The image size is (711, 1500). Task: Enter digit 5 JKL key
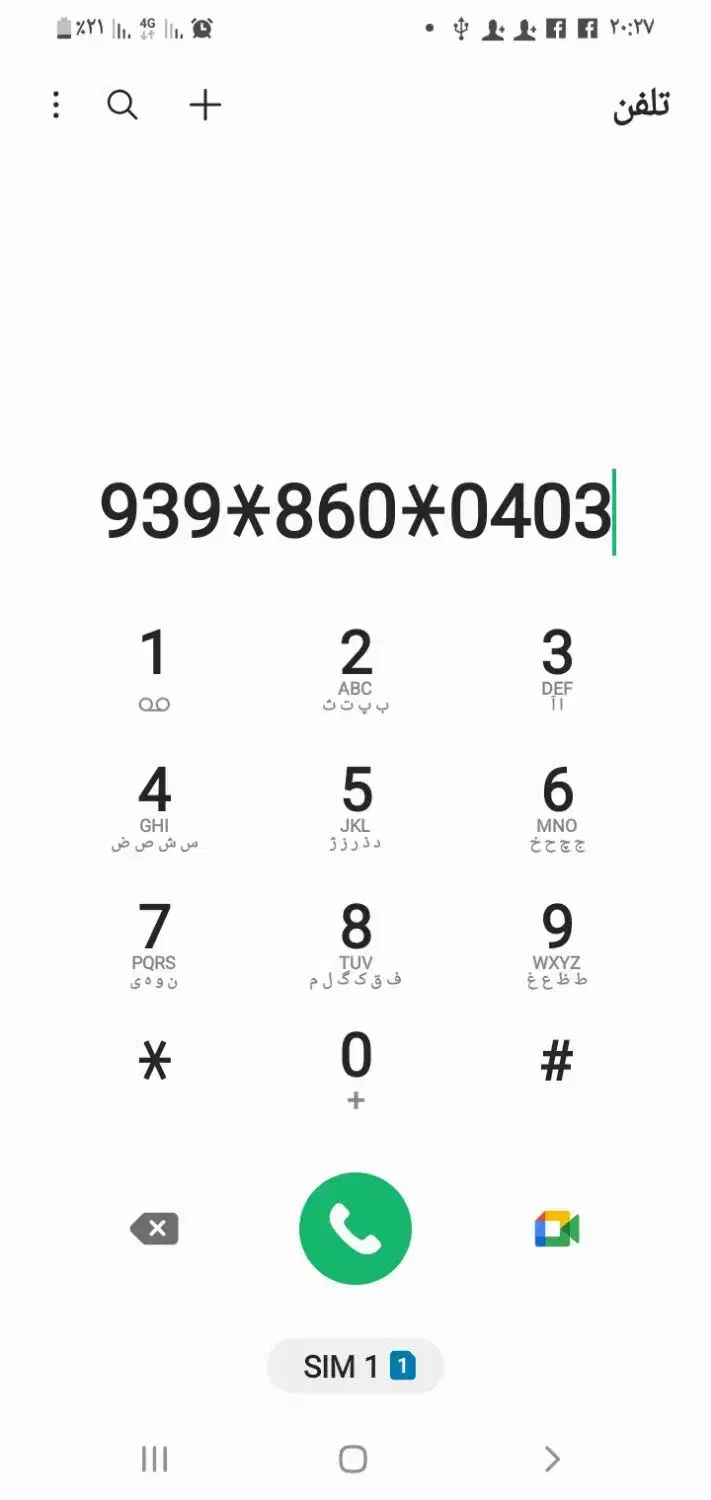[x=356, y=807]
